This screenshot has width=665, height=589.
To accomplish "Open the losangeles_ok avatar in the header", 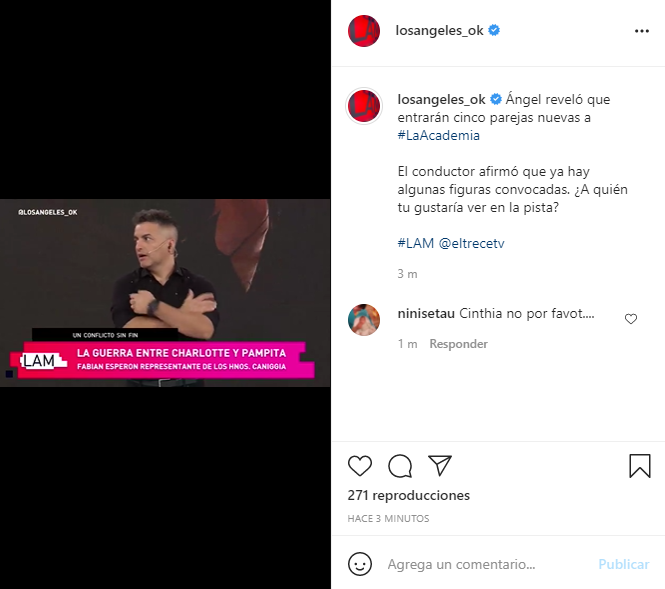I will (364, 31).
